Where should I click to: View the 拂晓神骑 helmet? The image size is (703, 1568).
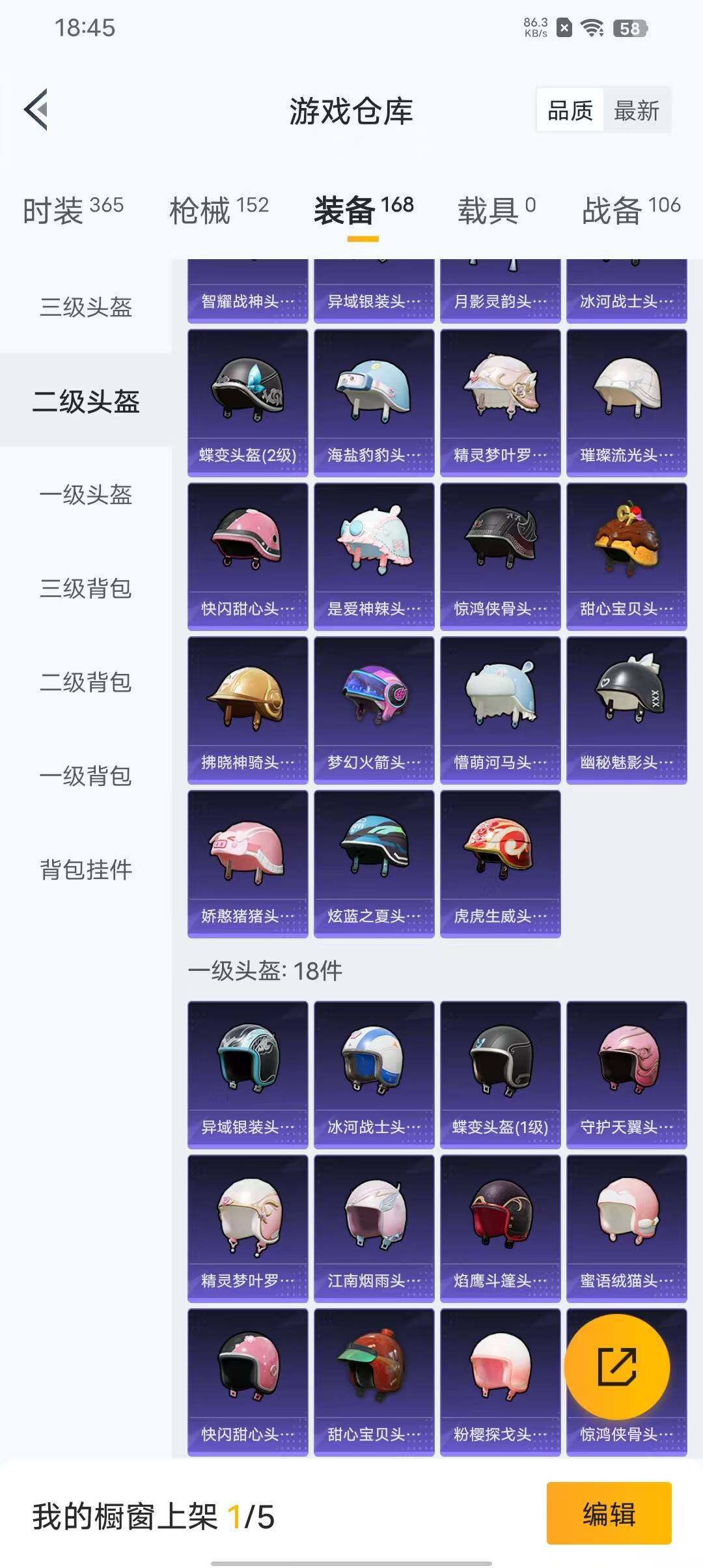[x=247, y=710]
